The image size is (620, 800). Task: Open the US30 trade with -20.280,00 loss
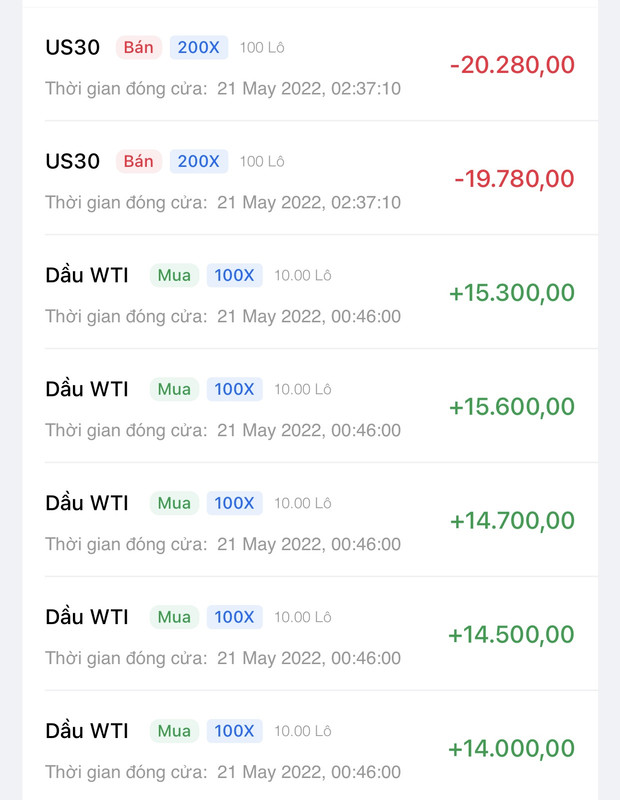310,66
